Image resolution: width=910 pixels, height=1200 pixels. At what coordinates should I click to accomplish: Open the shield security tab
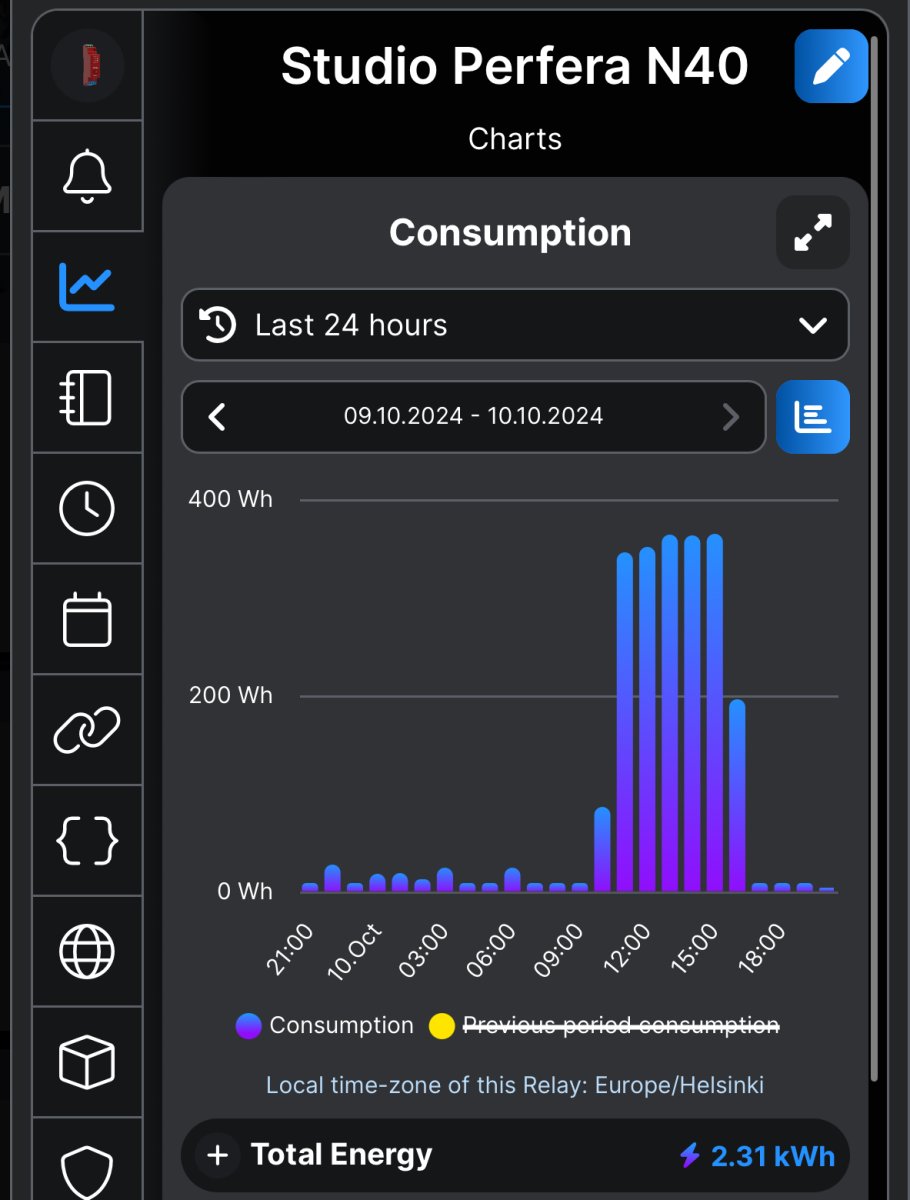(x=87, y=1165)
